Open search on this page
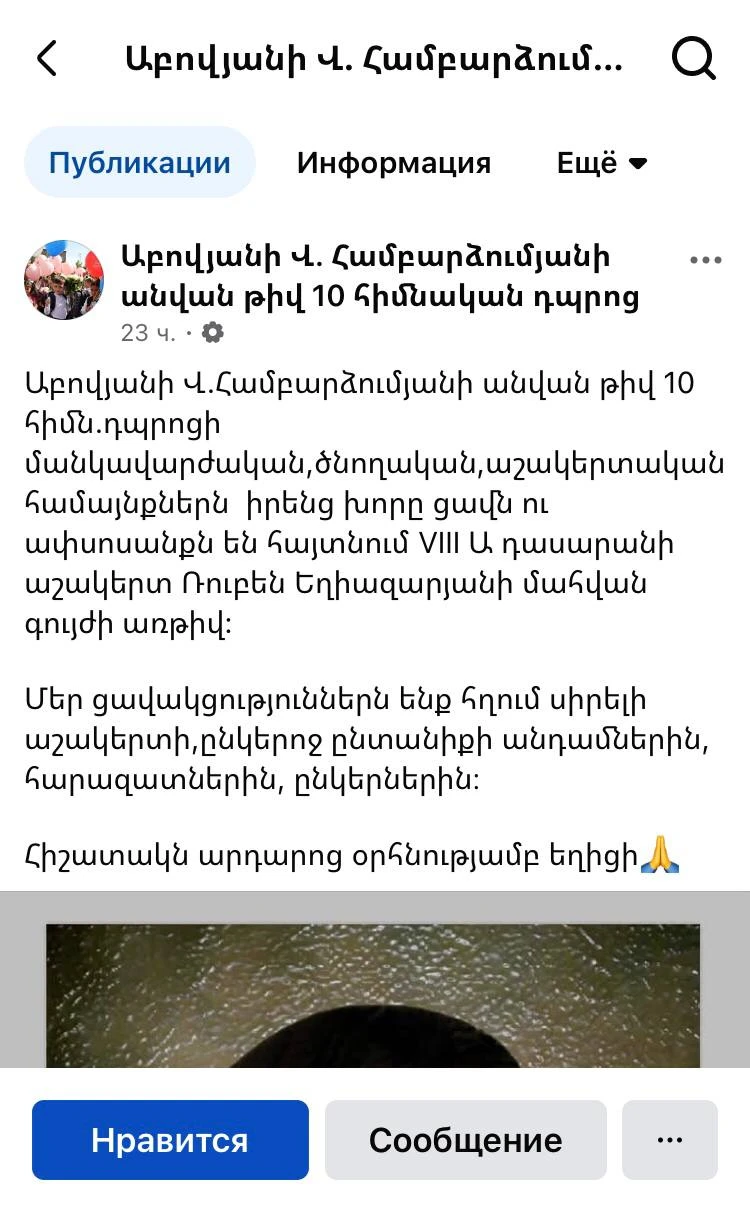750x1211 pixels. 694,59
